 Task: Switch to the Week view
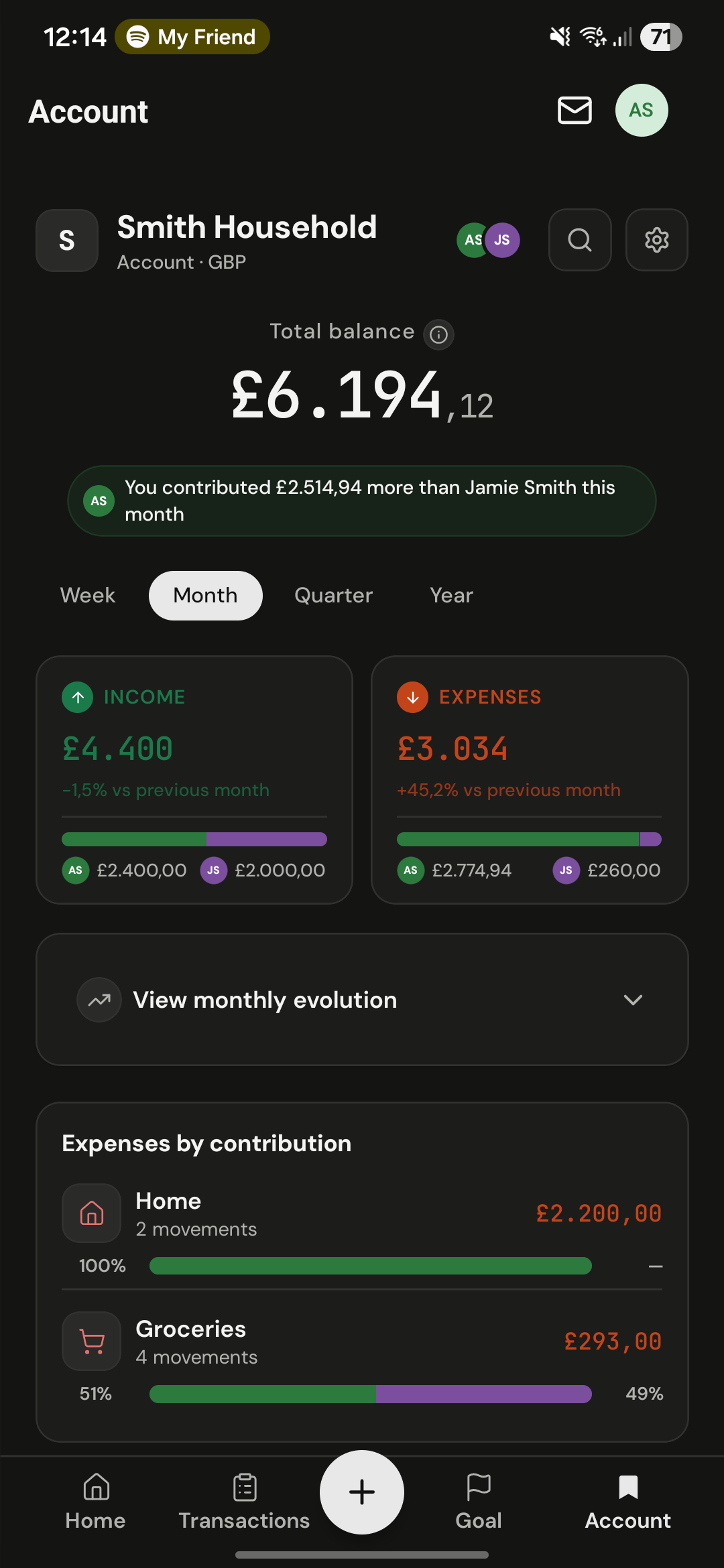[x=87, y=595]
